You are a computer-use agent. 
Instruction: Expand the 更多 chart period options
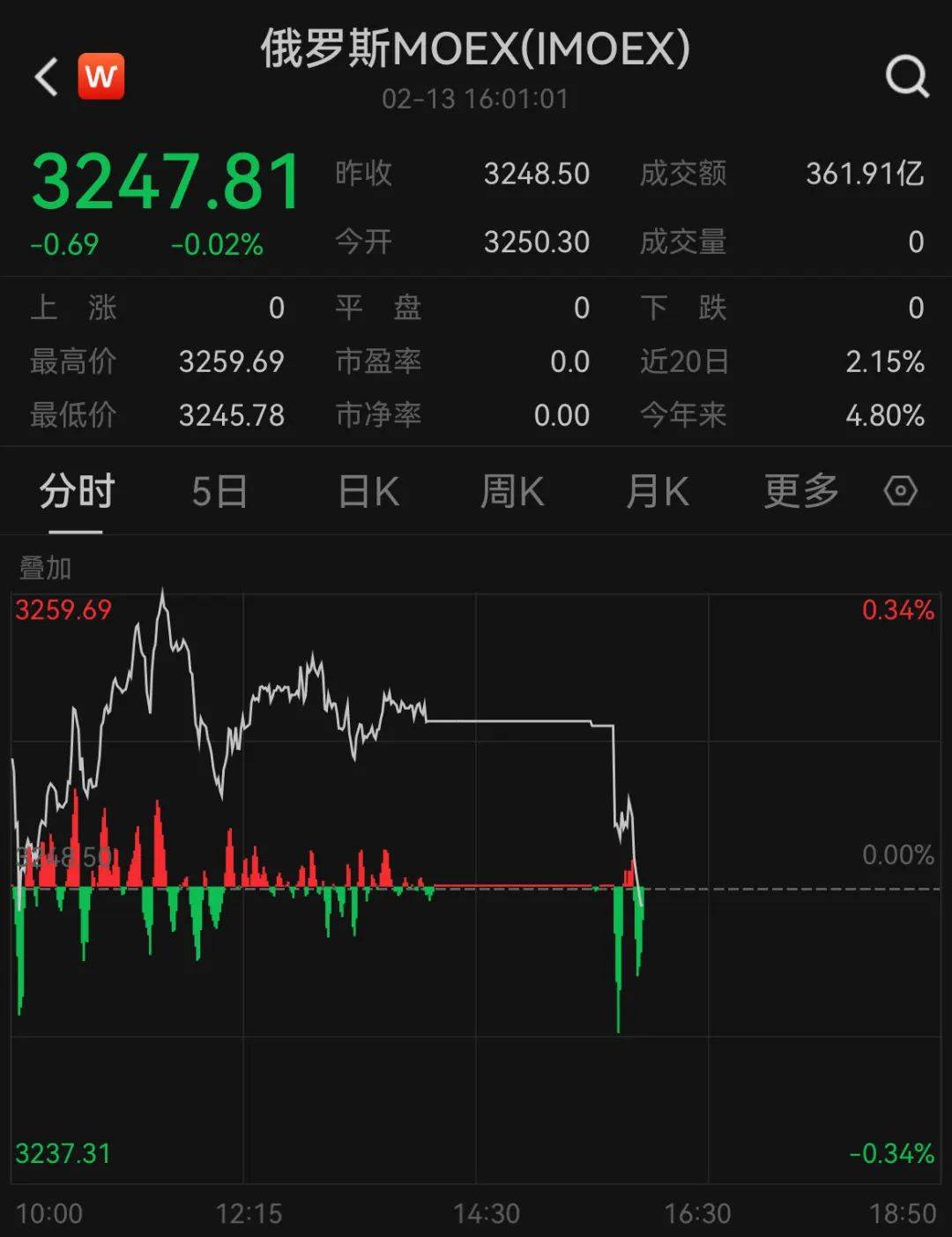tap(800, 492)
